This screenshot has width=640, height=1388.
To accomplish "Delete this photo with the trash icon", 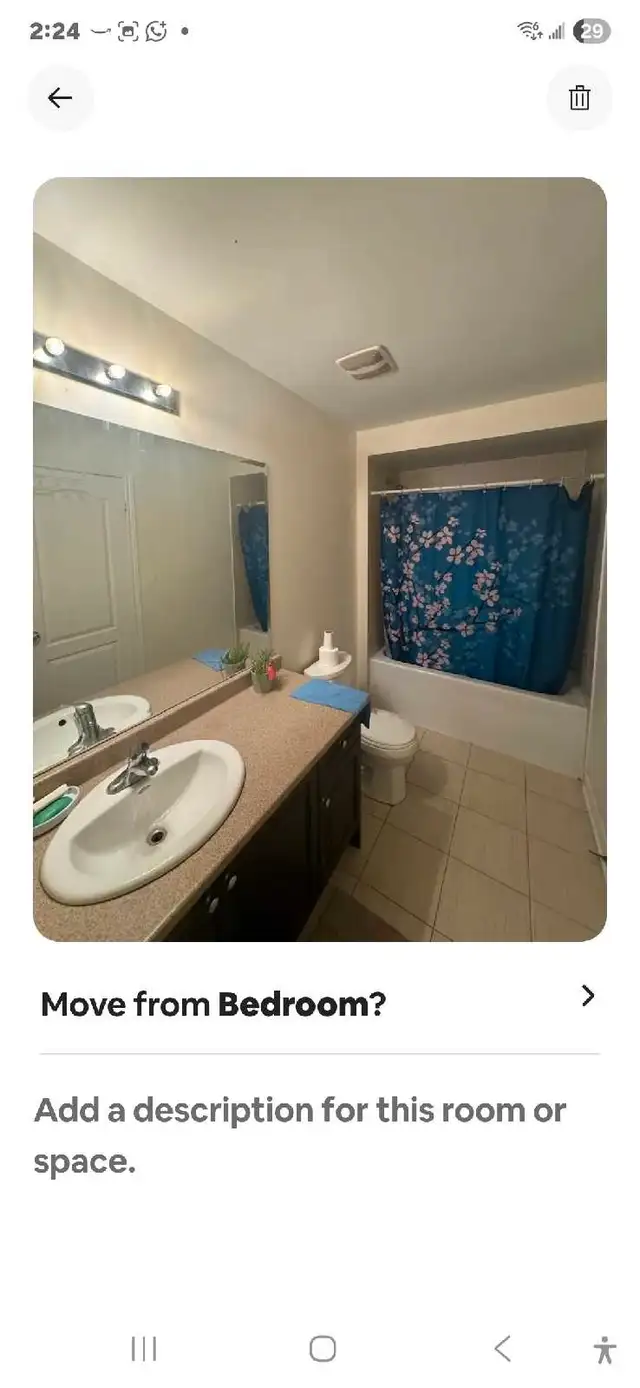I will 579,98.
